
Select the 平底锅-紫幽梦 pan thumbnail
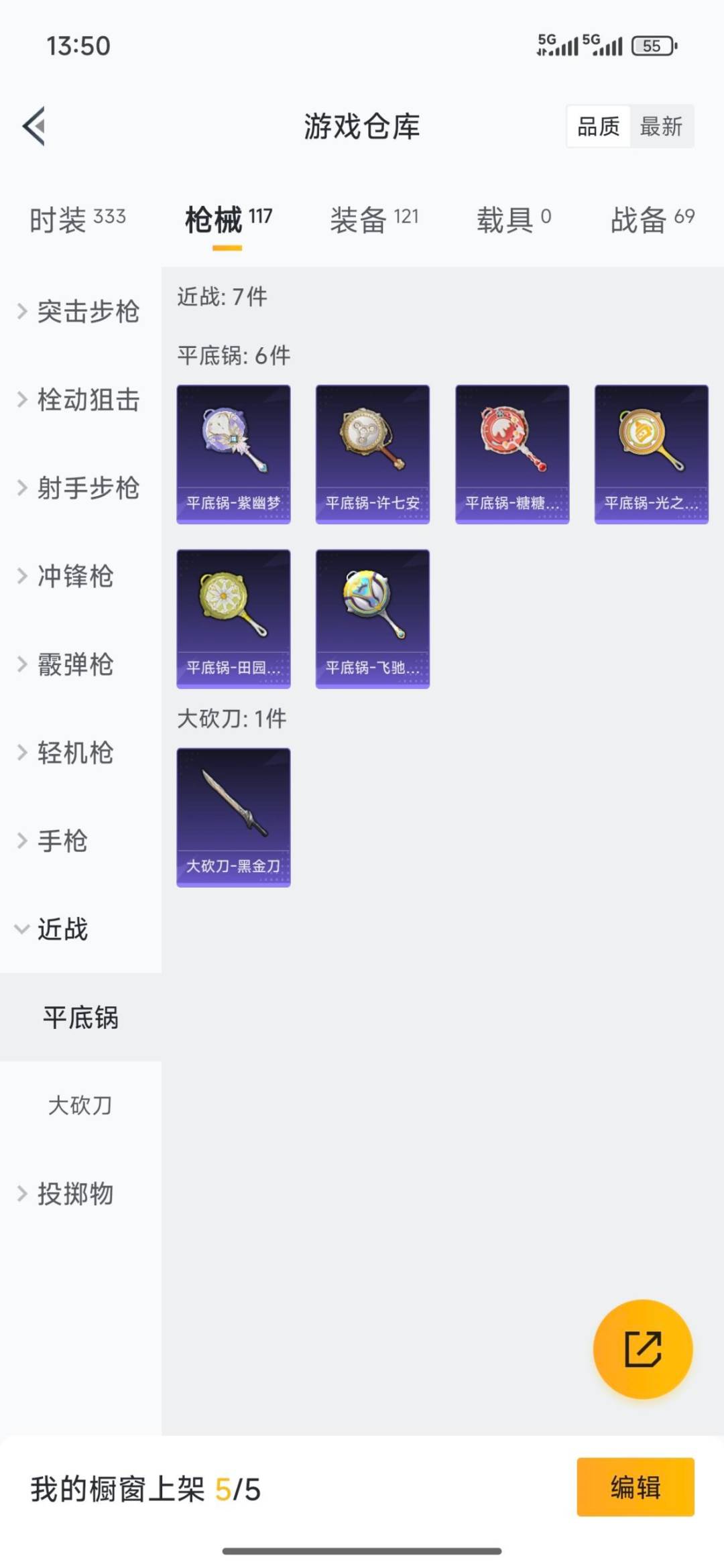(x=234, y=453)
